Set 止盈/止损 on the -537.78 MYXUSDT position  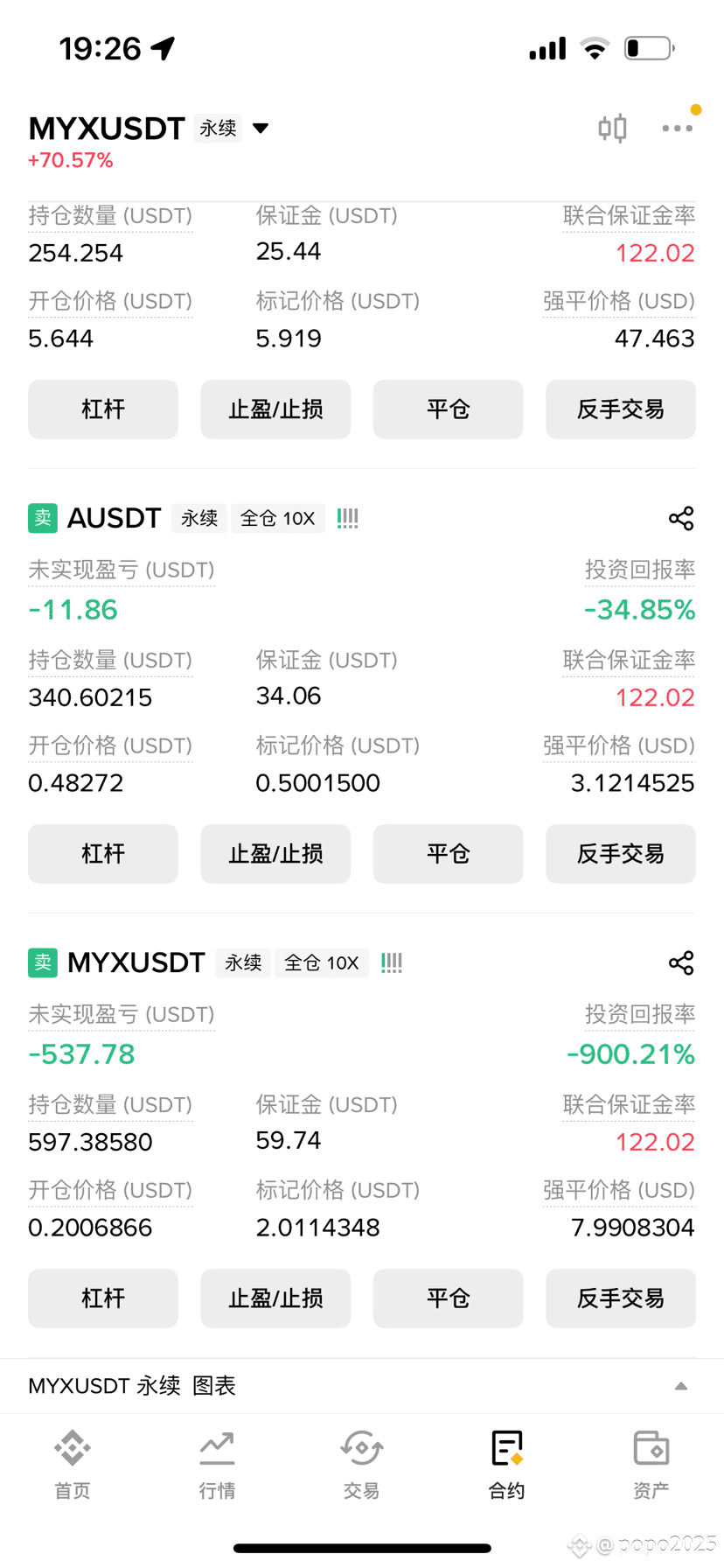tap(275, 1298)
